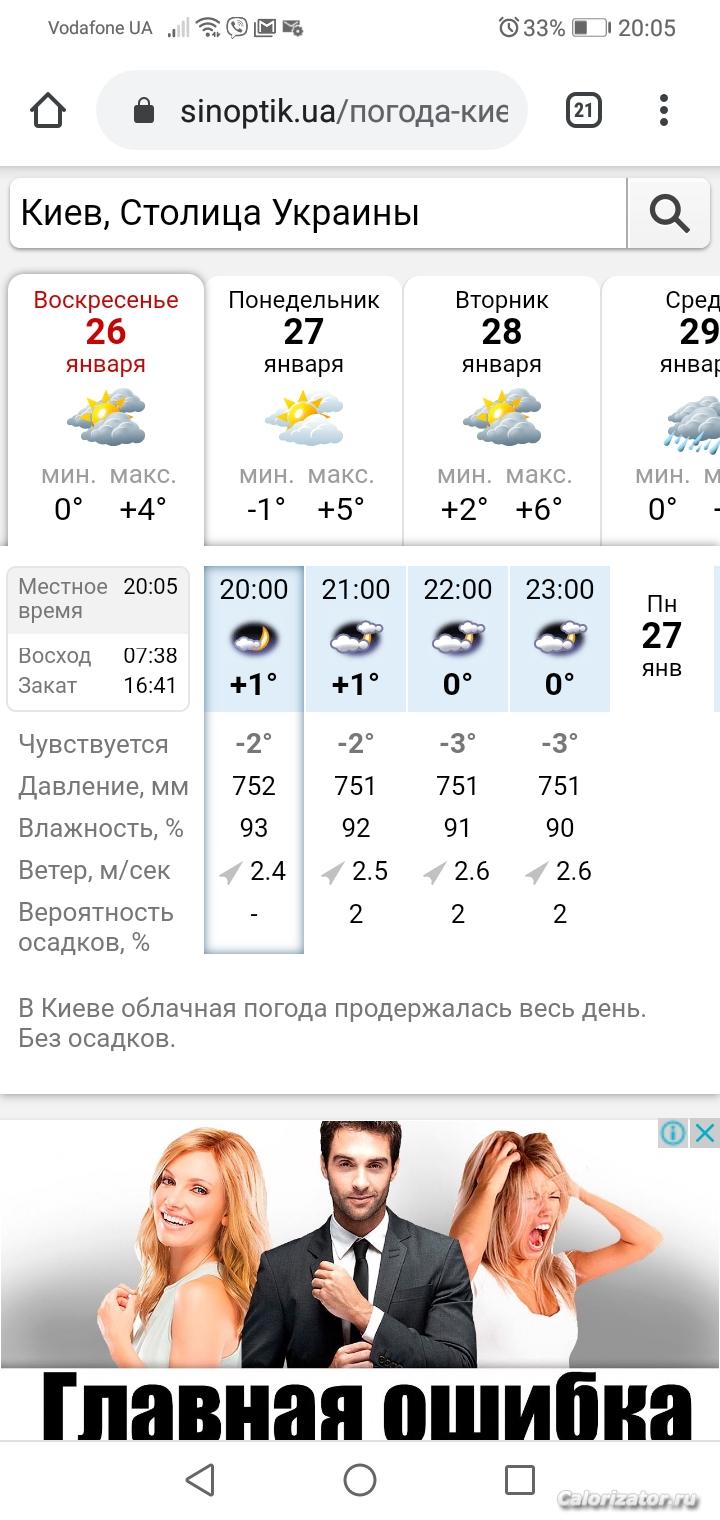The image size is (720, 1520).
Task: Select Воскресенье 26 января forecast
Action: click(x=106, y=410)
